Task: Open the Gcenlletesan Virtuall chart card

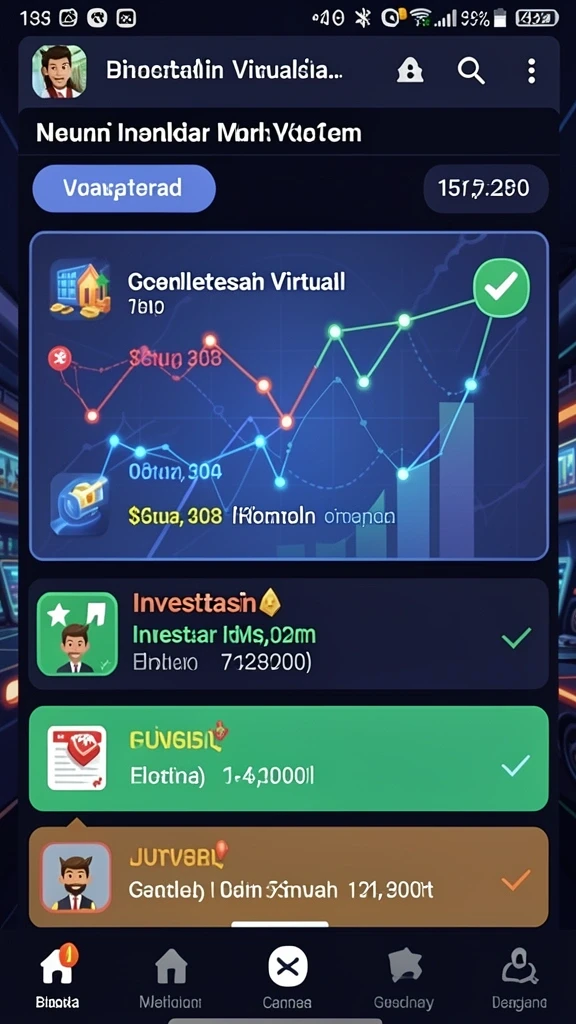Action: pos(289,396)
